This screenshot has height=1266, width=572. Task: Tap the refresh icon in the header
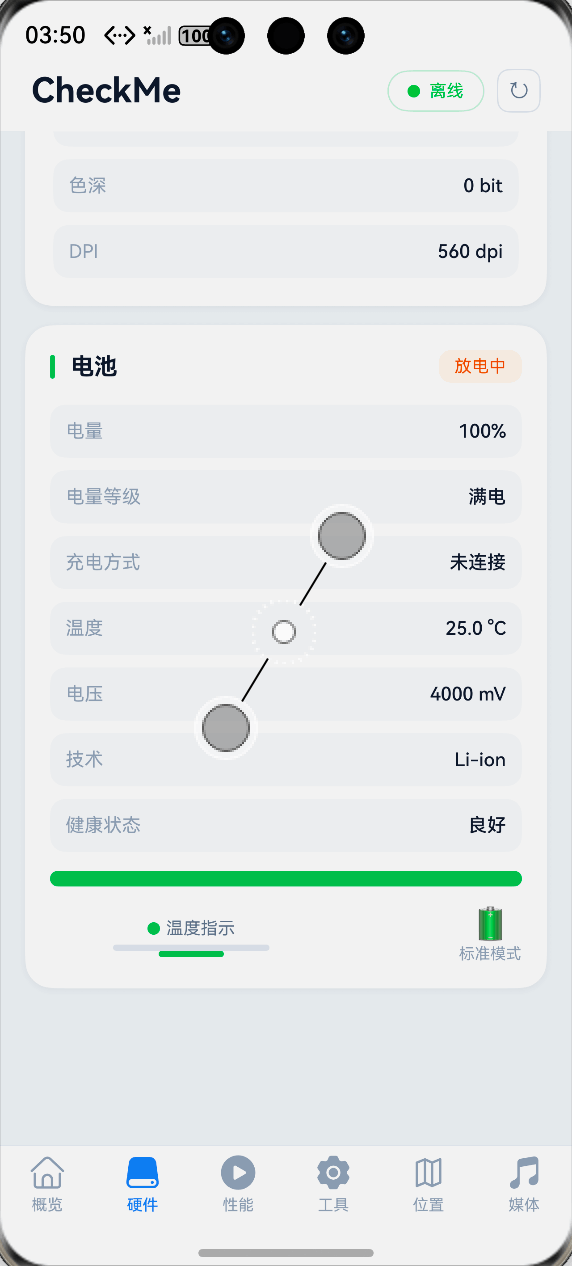pyautogui.click(x=518, y=91)
